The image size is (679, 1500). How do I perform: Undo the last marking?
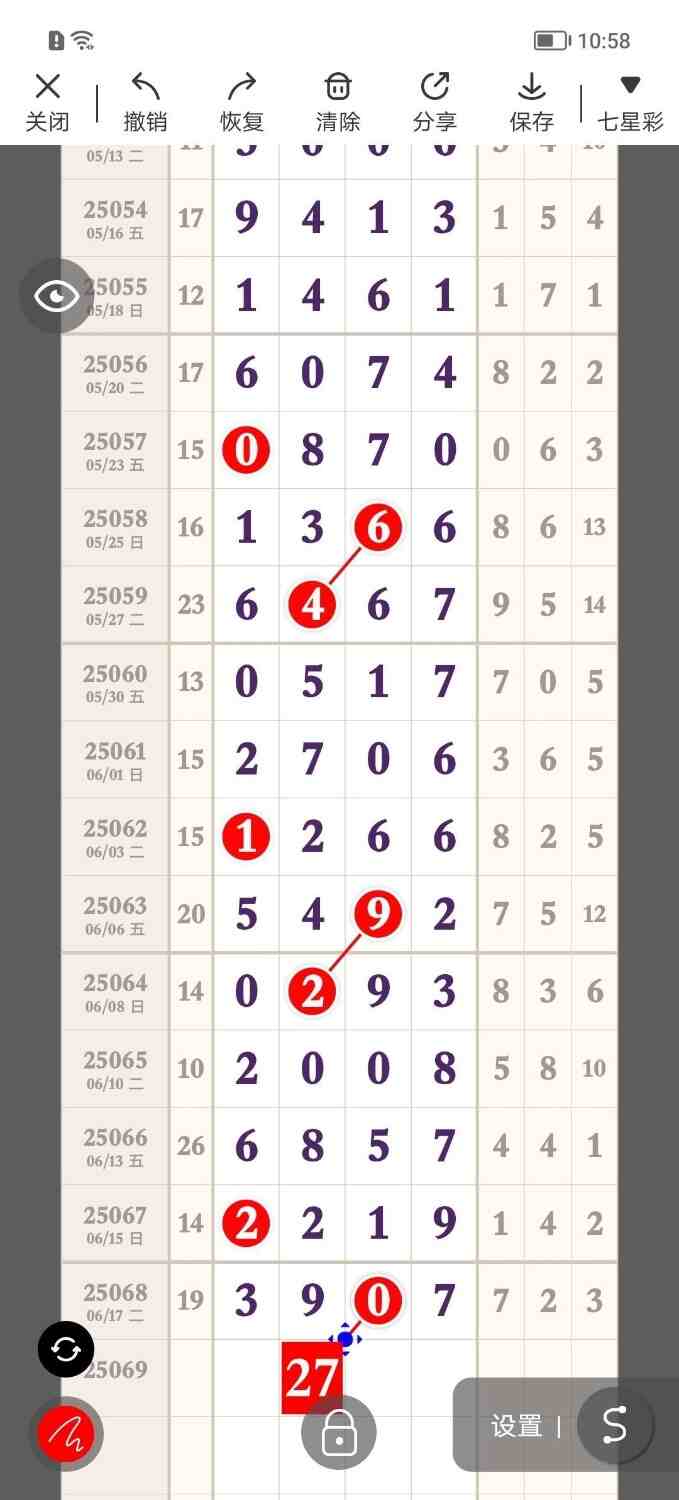[x=145, y=103]
